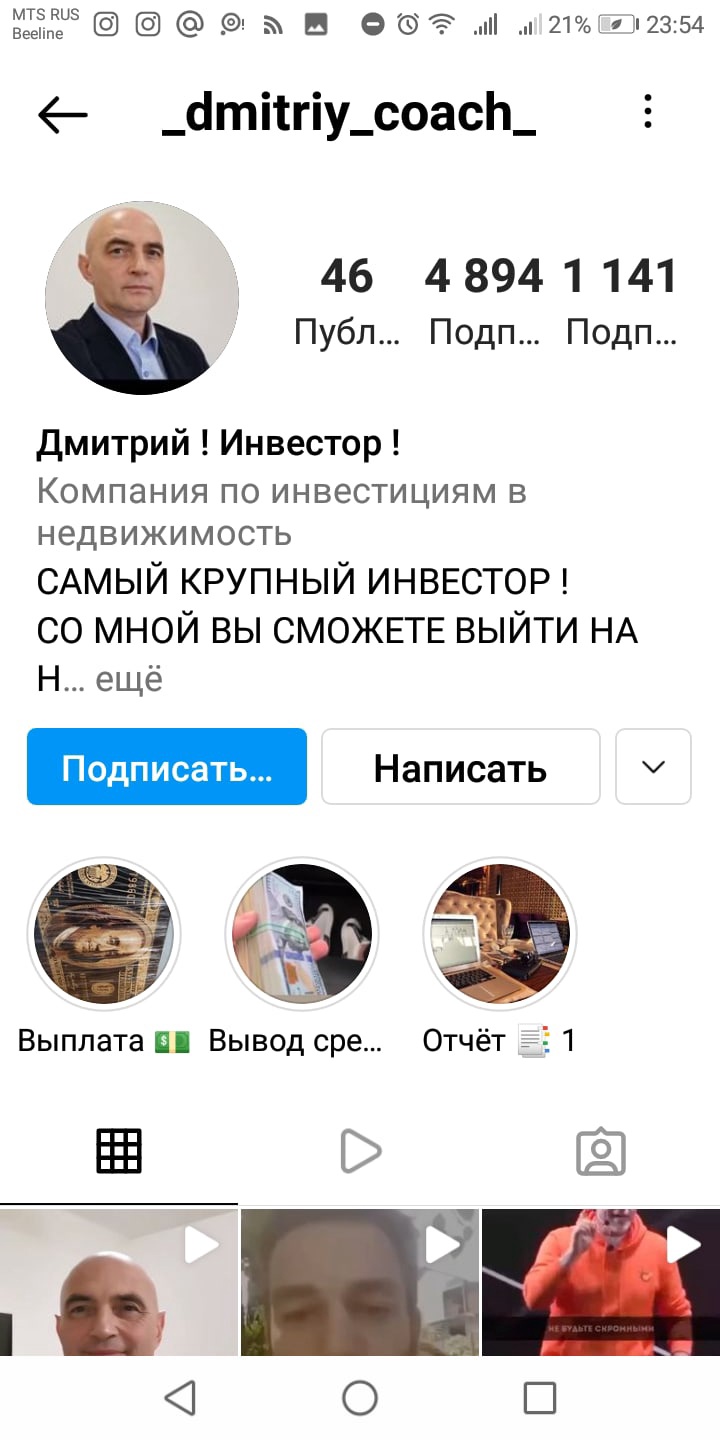Tap the system home button
This screenshot has height=1440, width=720.
click(x=360, y=1397)
